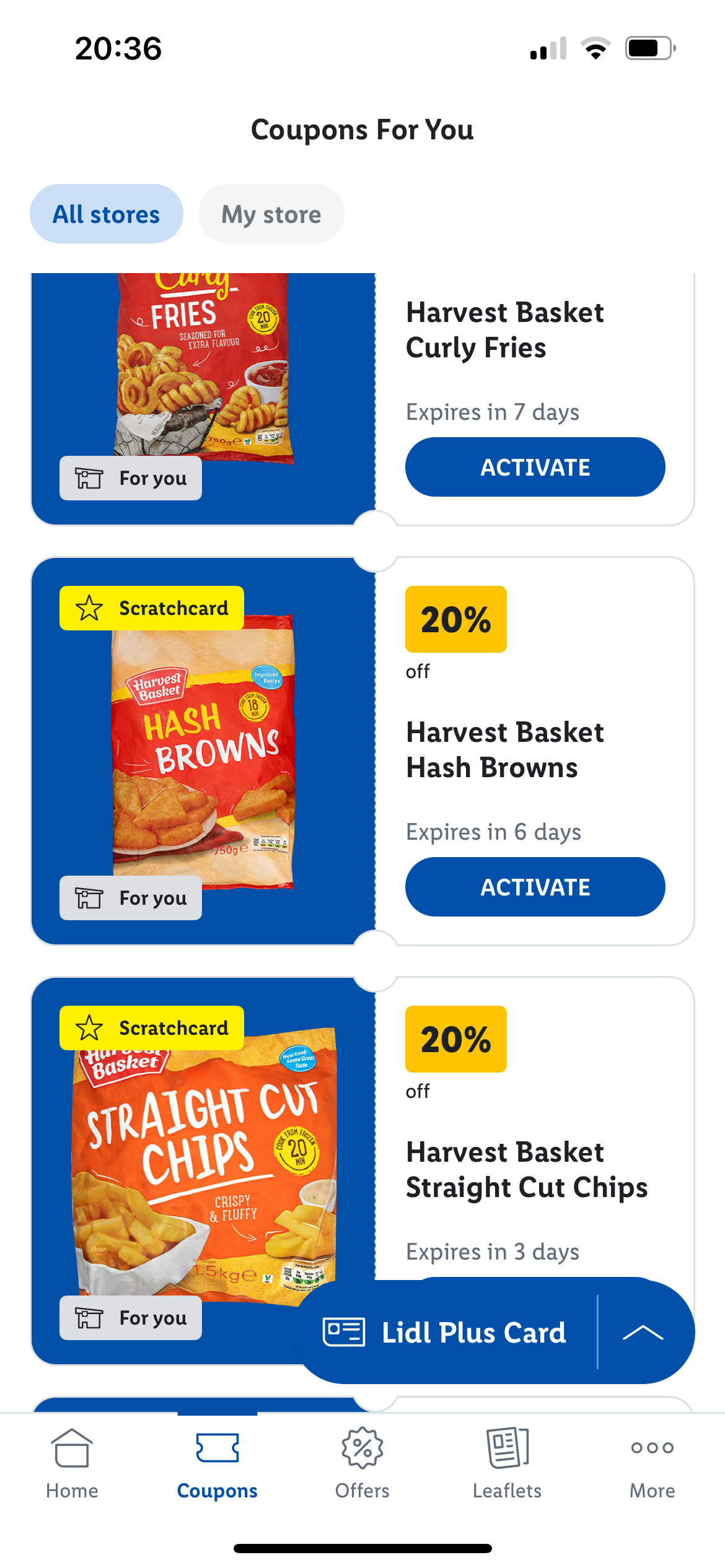Open the Hash Browns coupon card
Screen dimensions: 725x1568
coord(362,751)
